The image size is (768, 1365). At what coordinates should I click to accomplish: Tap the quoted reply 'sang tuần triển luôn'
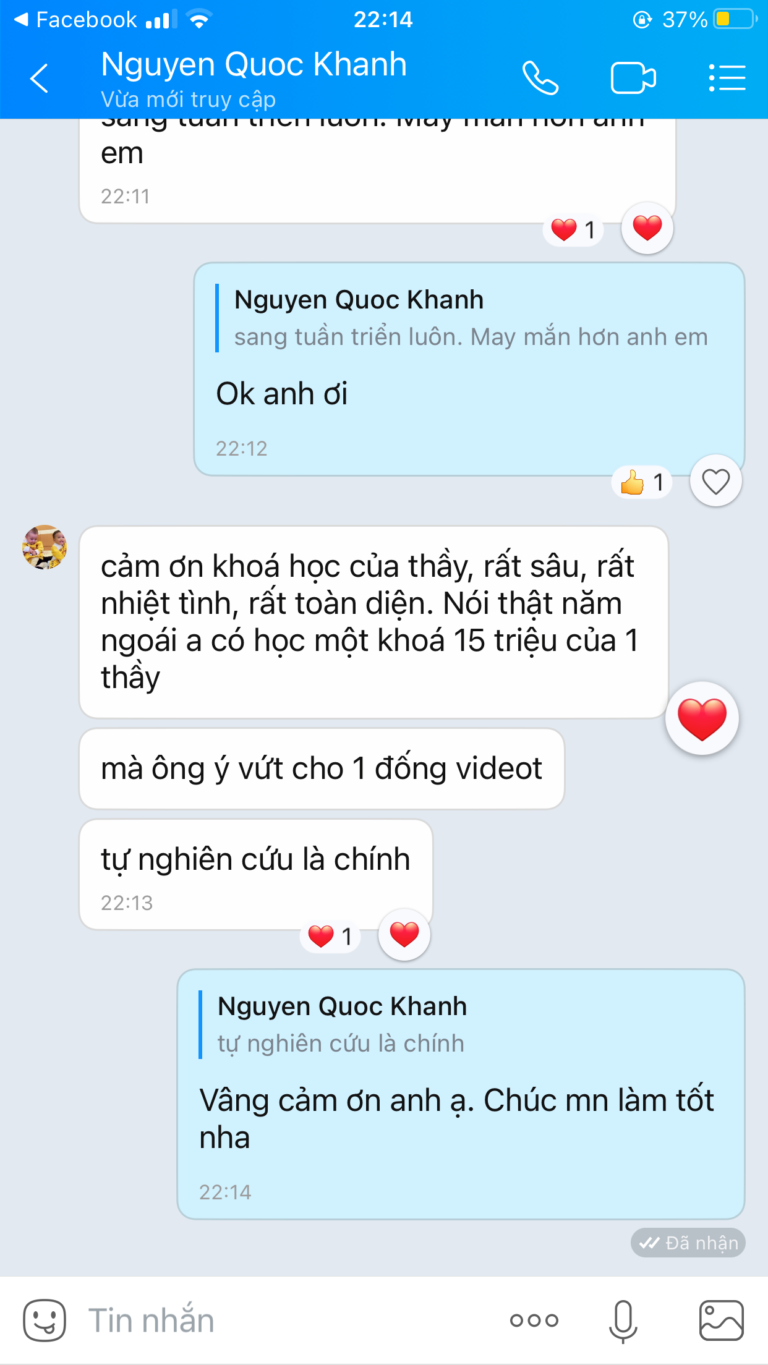tap(470, 319)
